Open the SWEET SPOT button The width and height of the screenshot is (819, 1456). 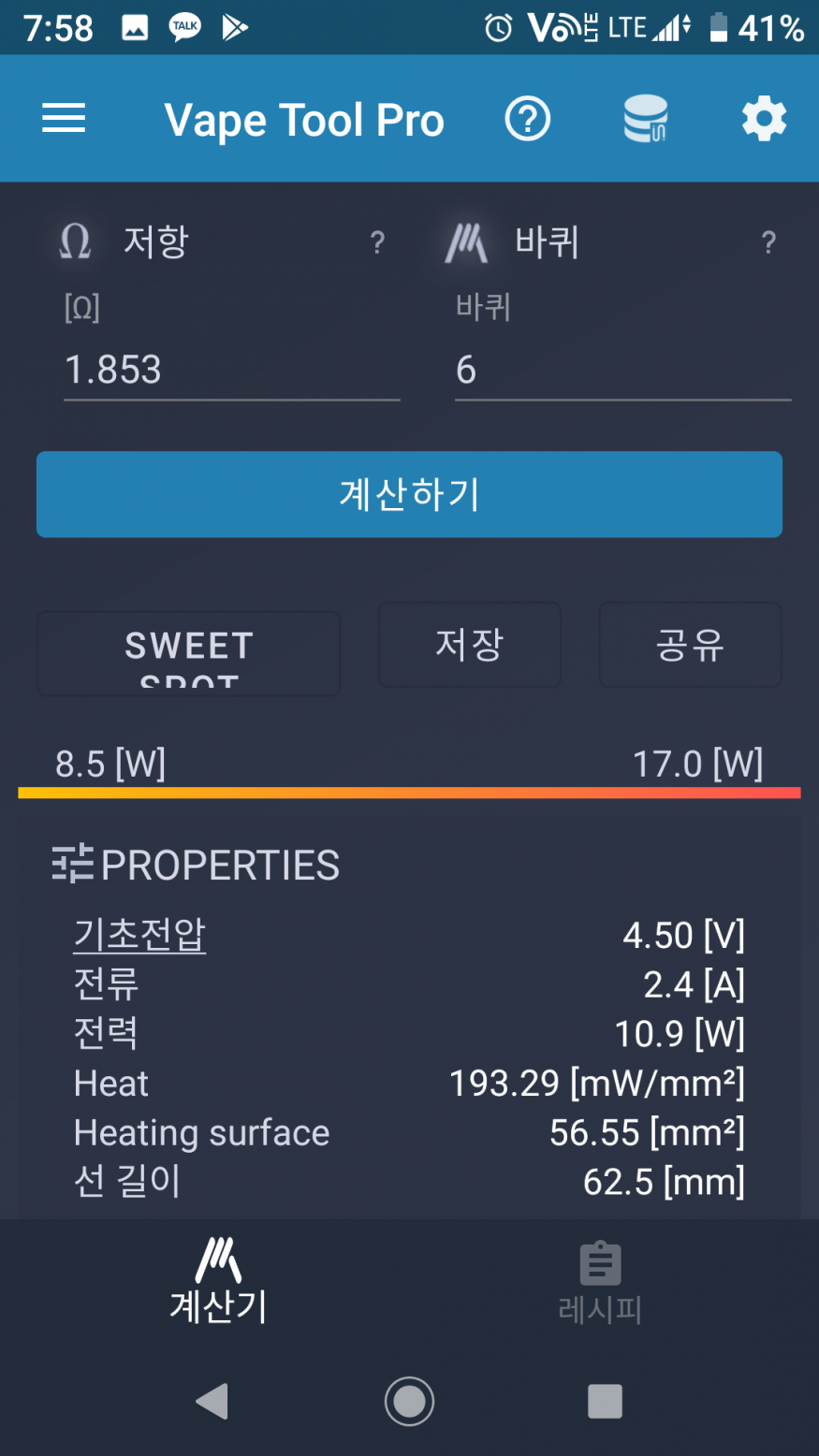pos(188,653)
